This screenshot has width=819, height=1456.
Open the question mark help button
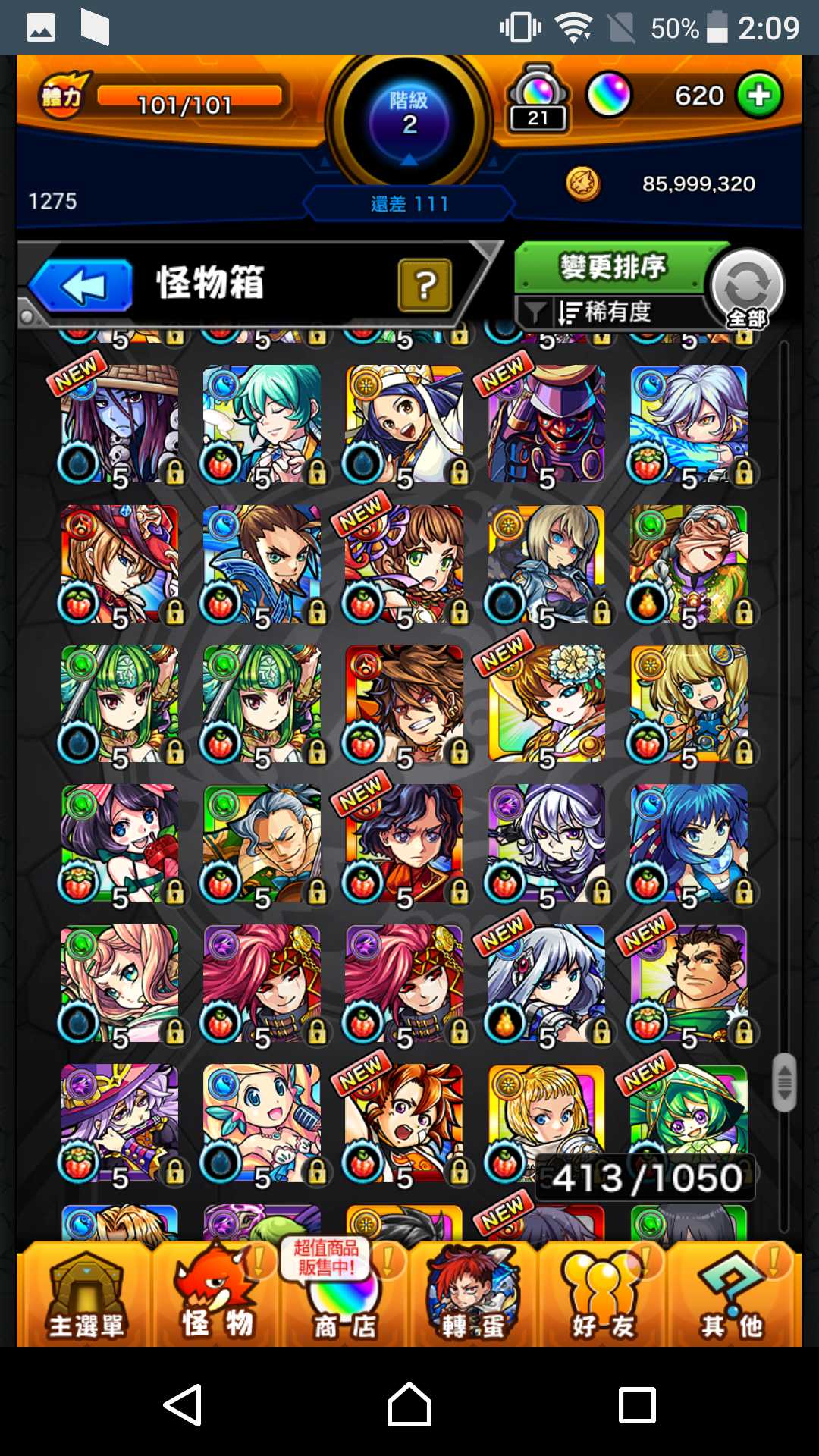(425, 285)
